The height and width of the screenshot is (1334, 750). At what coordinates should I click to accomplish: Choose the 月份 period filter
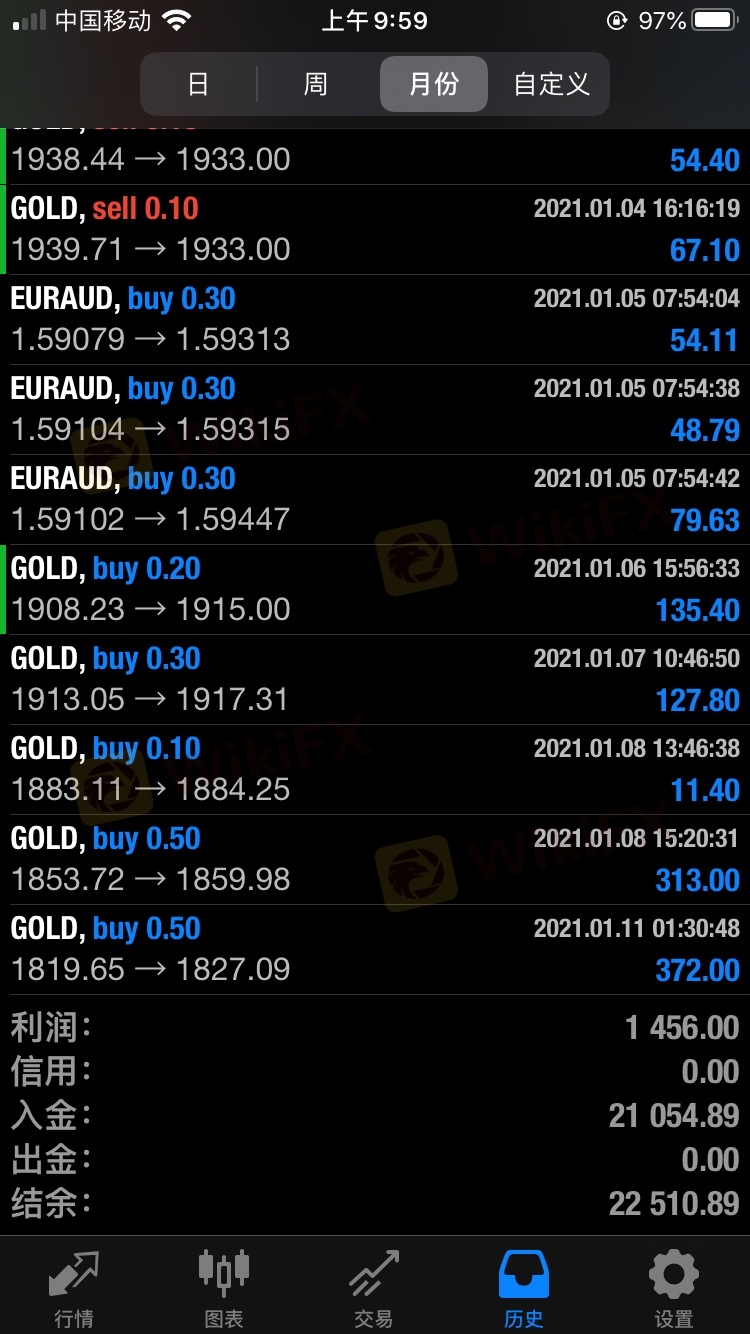pyautogui.click(x=433, y=84)
